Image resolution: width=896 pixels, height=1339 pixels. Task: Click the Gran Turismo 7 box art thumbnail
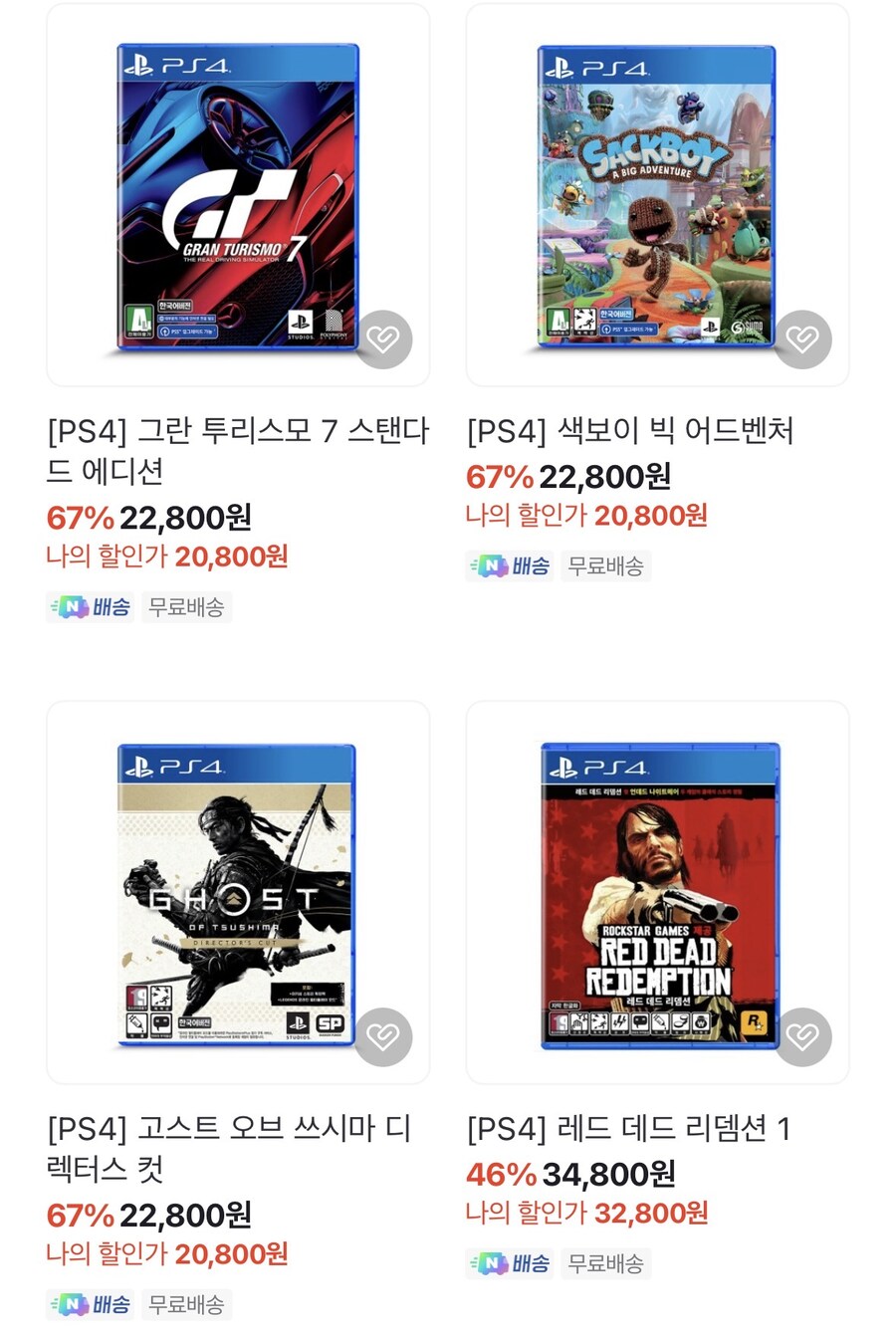click(x=236, y=194)
